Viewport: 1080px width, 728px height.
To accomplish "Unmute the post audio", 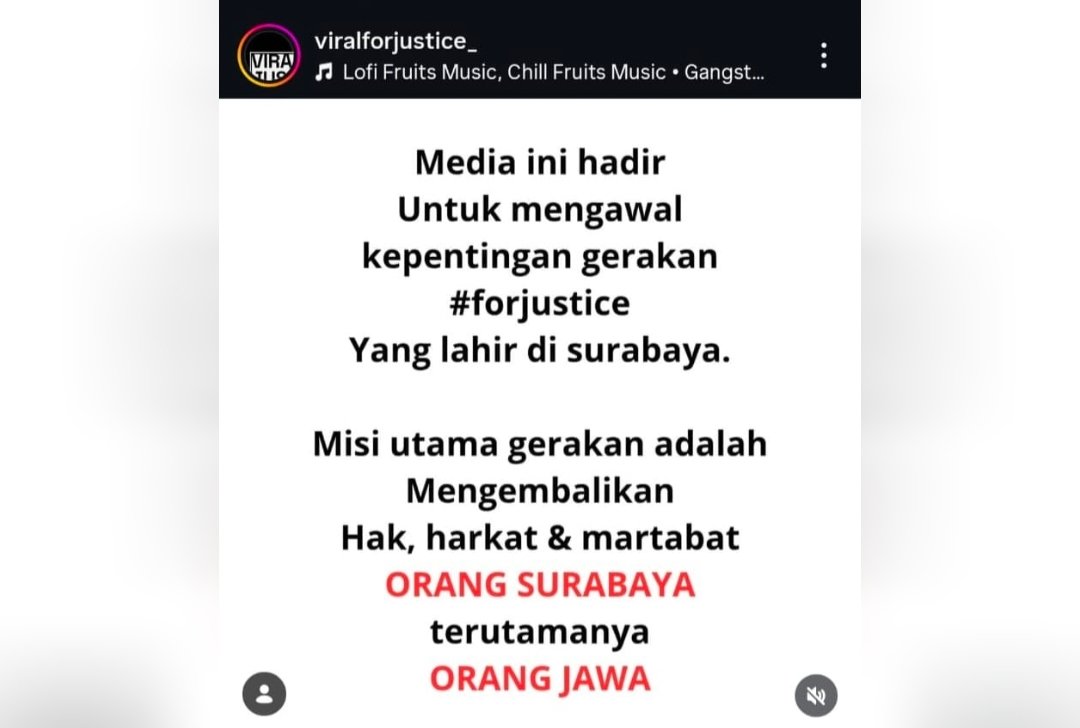I will pos(816,695).
